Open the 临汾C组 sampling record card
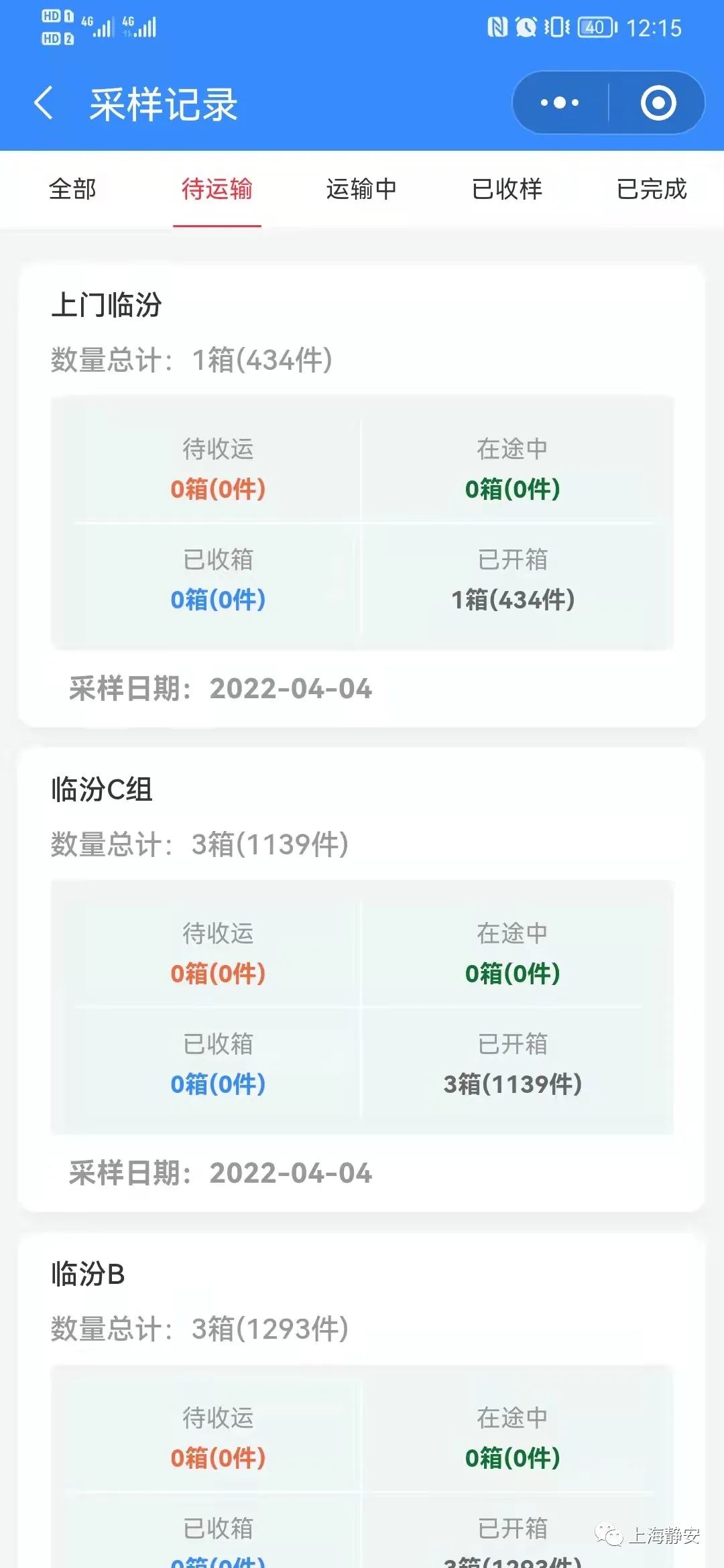724x1568 pixels. pyautogui.click(x=103, y=789)
